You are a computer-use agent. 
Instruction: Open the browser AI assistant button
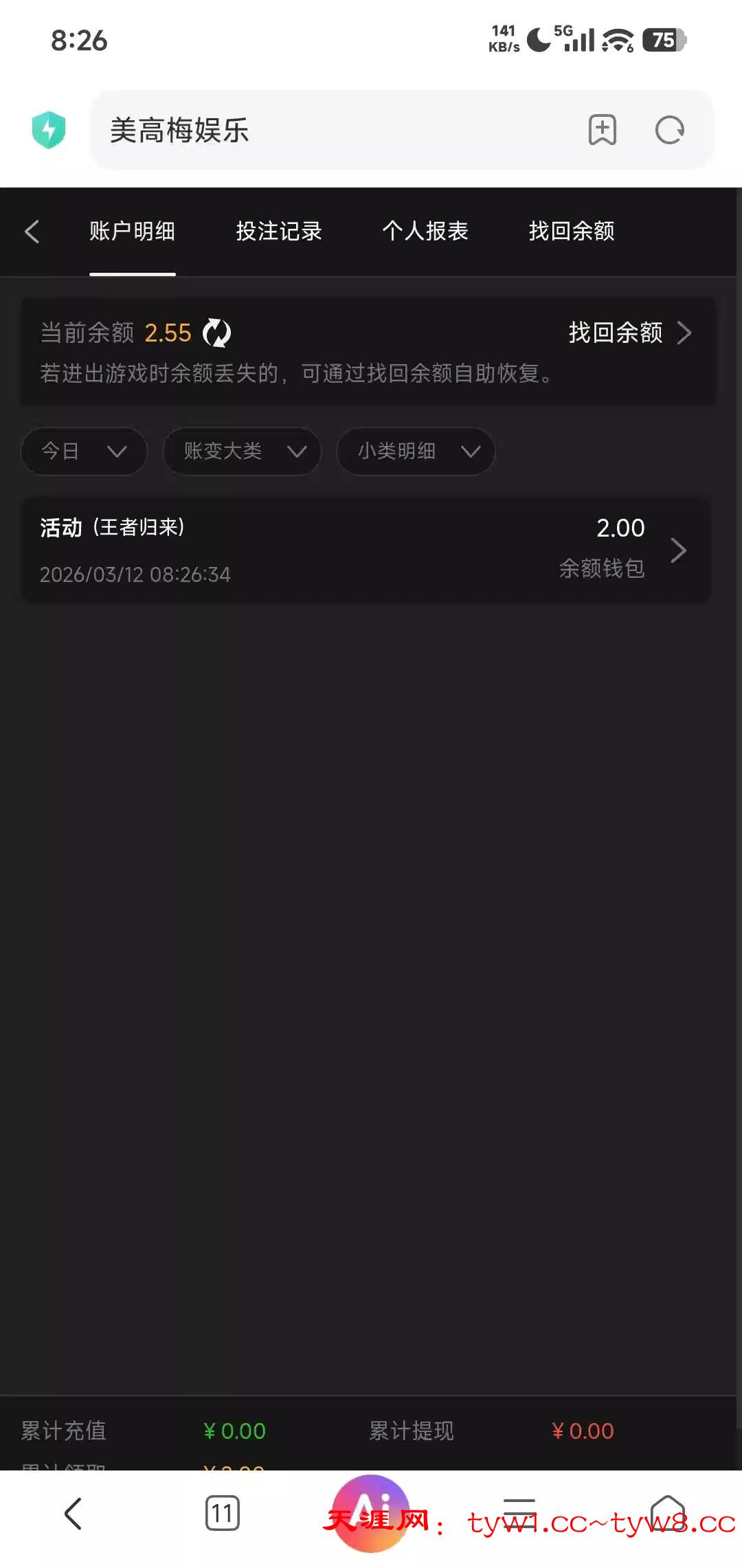pos(371,1513)
